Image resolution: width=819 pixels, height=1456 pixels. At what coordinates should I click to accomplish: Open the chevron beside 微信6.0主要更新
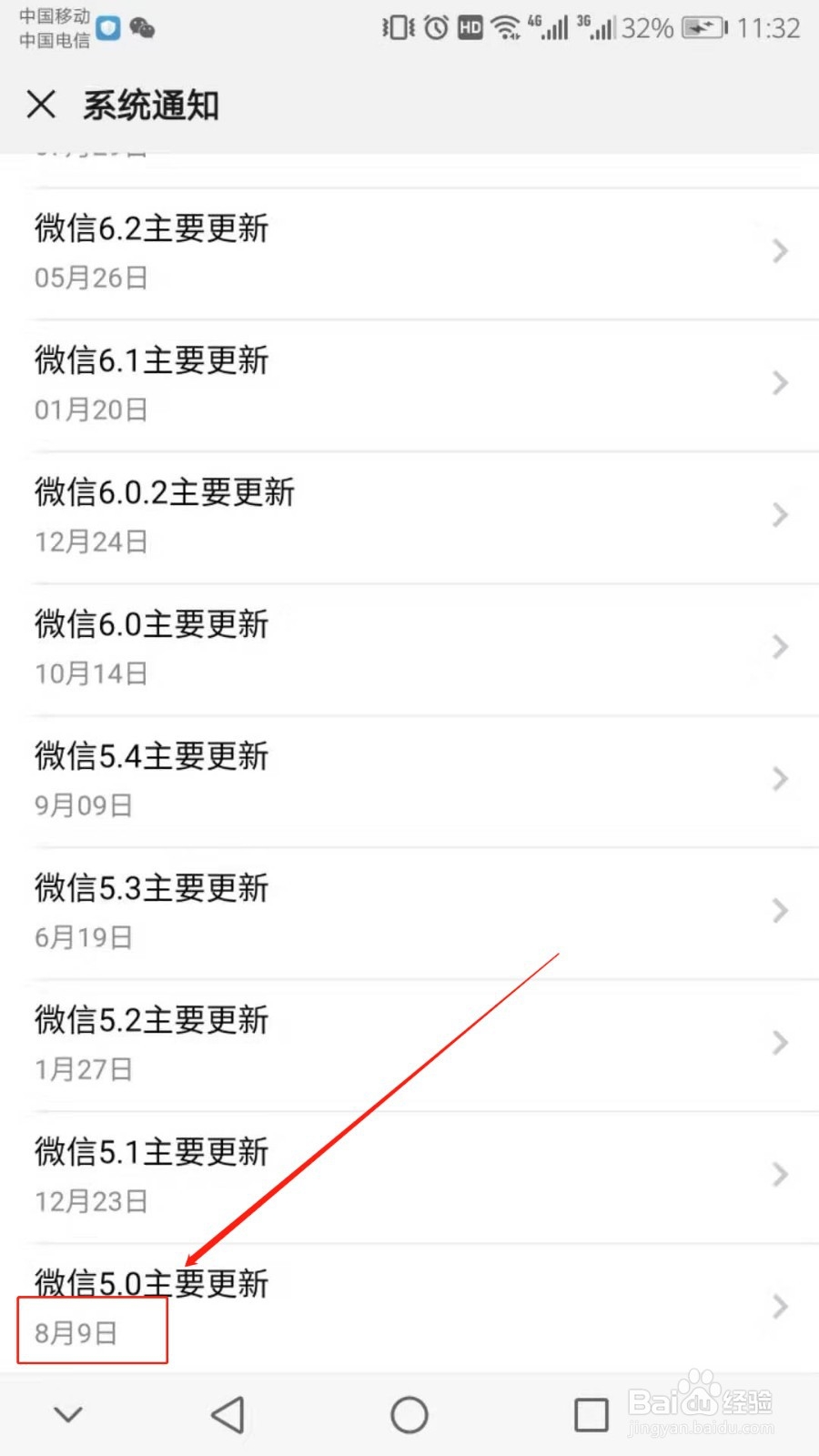pyautogui.click(x=779, y=646)
